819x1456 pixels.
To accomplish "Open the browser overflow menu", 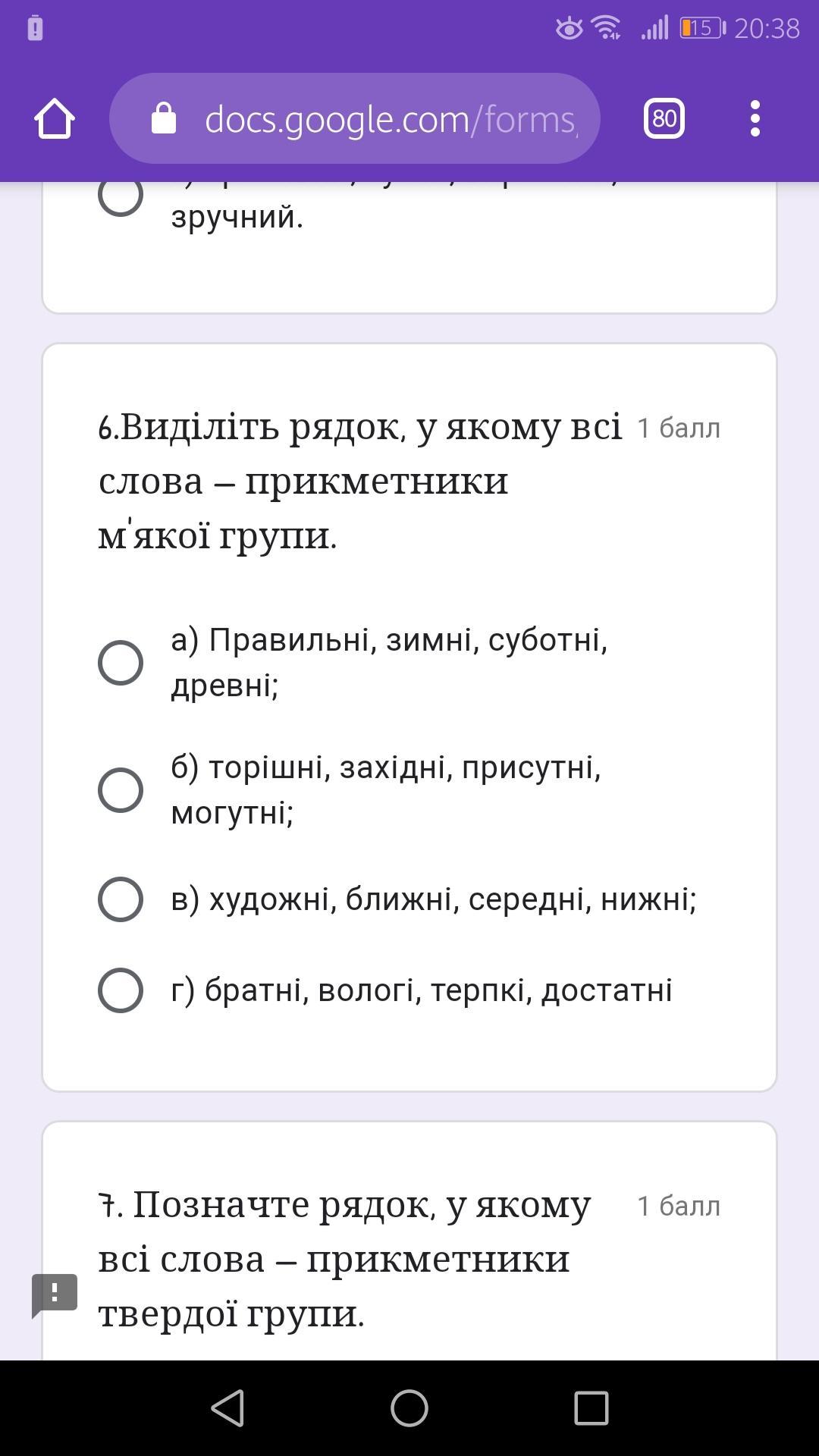I will point(755,119).
